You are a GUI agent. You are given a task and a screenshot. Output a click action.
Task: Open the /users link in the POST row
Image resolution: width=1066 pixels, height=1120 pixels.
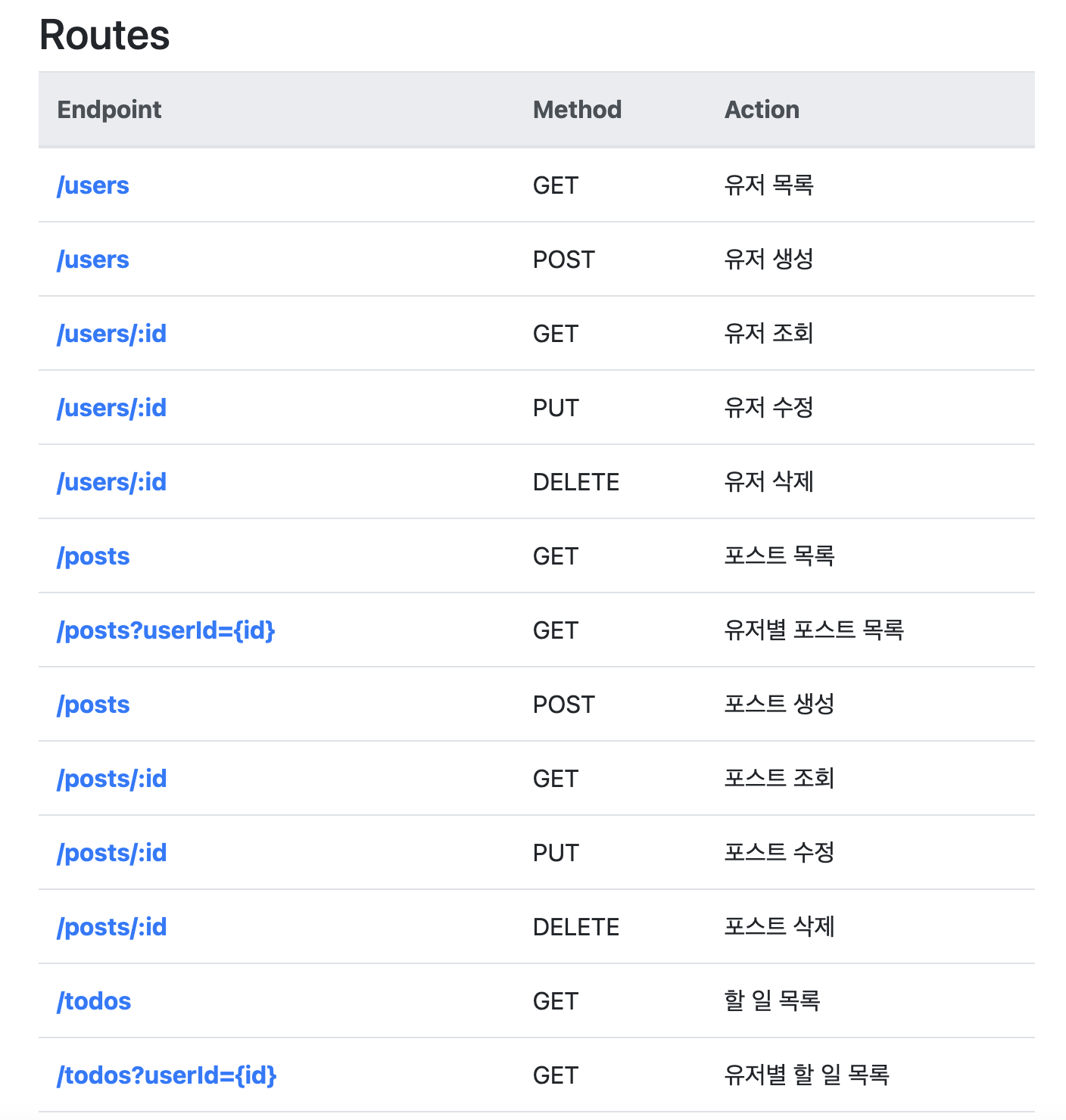point(93,260)
